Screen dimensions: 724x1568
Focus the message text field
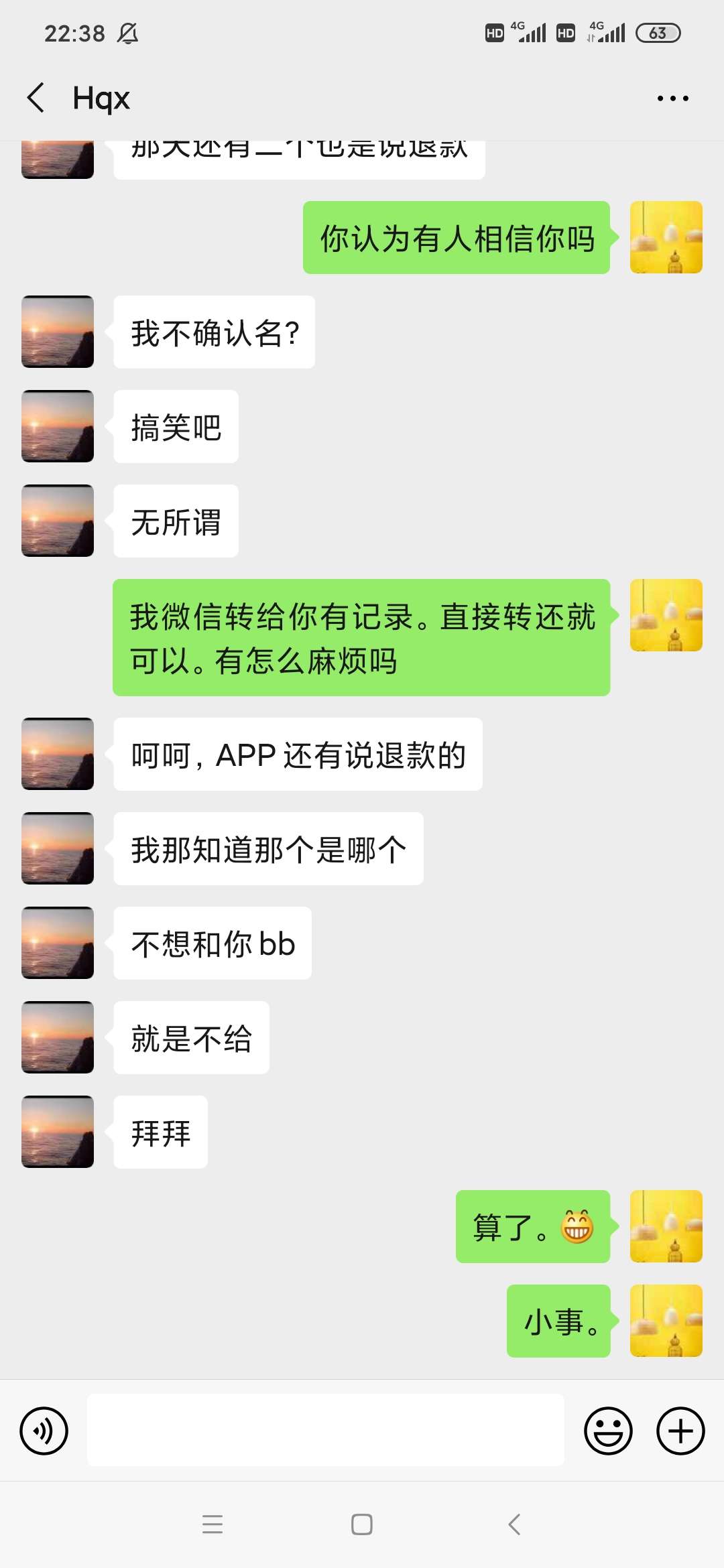tap(325, 1430)
